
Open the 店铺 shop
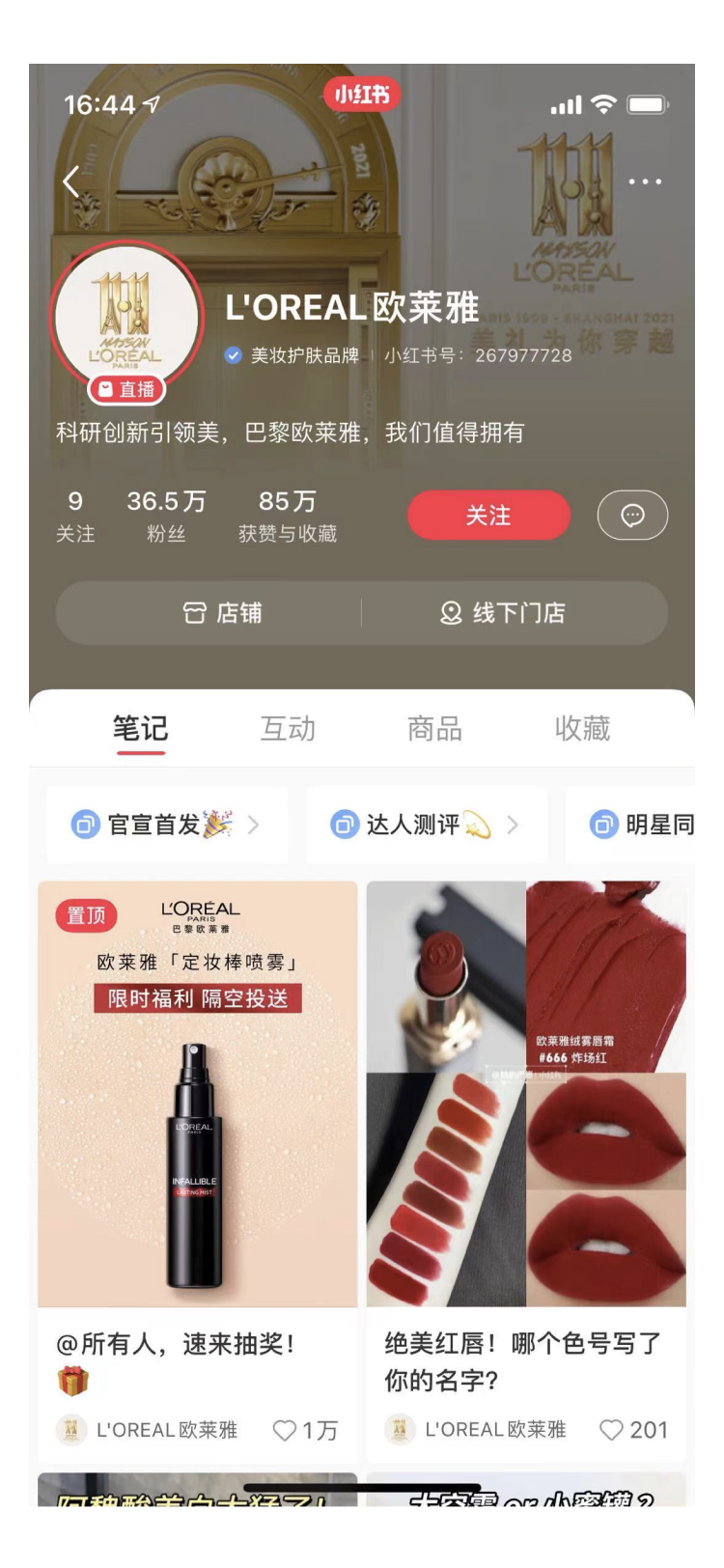tap(222, 613)
